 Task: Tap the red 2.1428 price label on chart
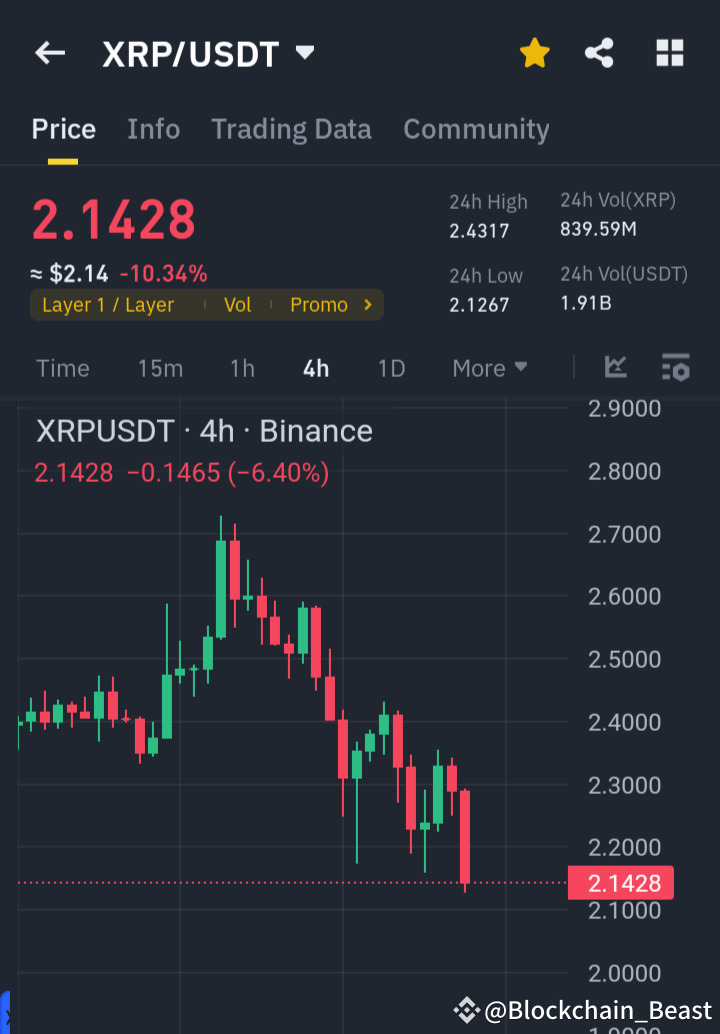coord(620,883)
